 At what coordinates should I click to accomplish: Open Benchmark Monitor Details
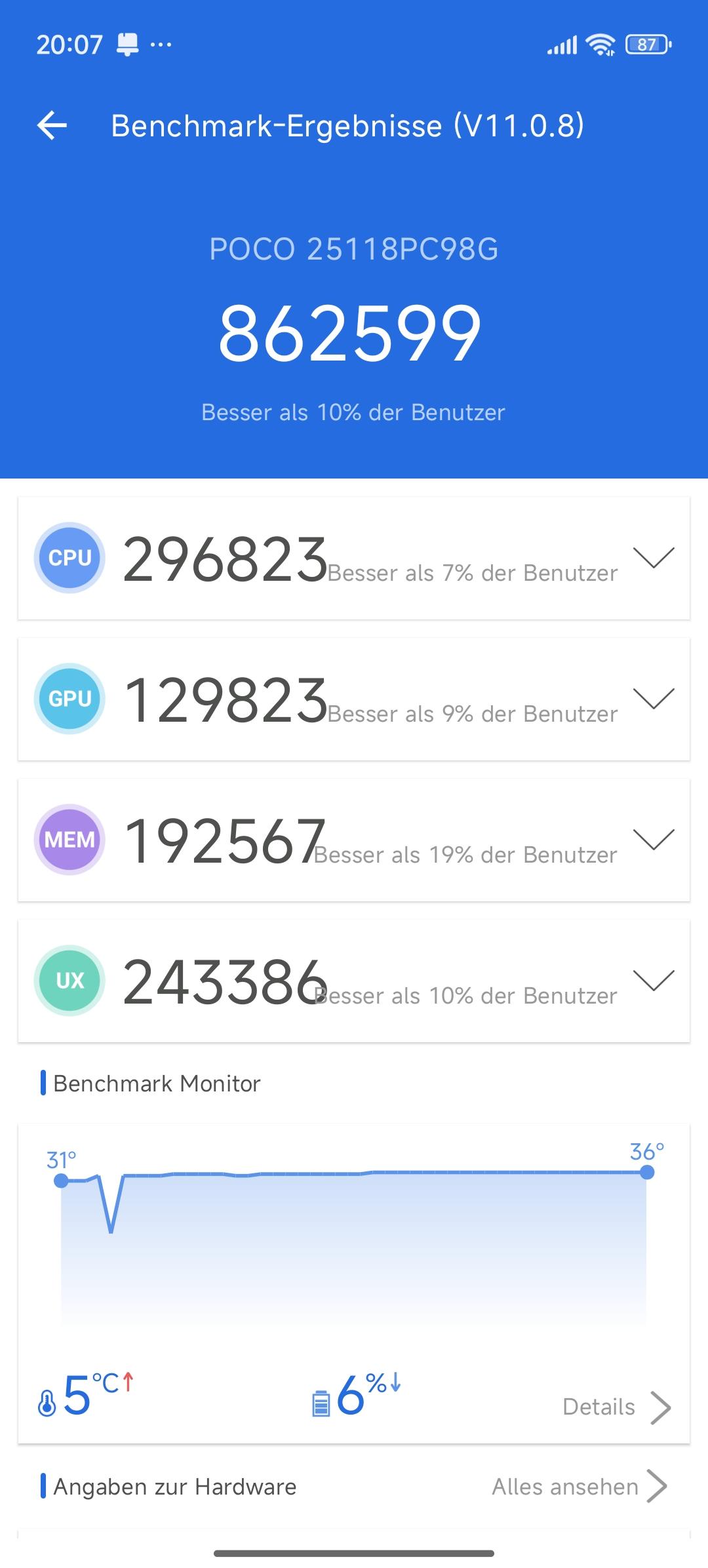click(x=616, y=1407)
